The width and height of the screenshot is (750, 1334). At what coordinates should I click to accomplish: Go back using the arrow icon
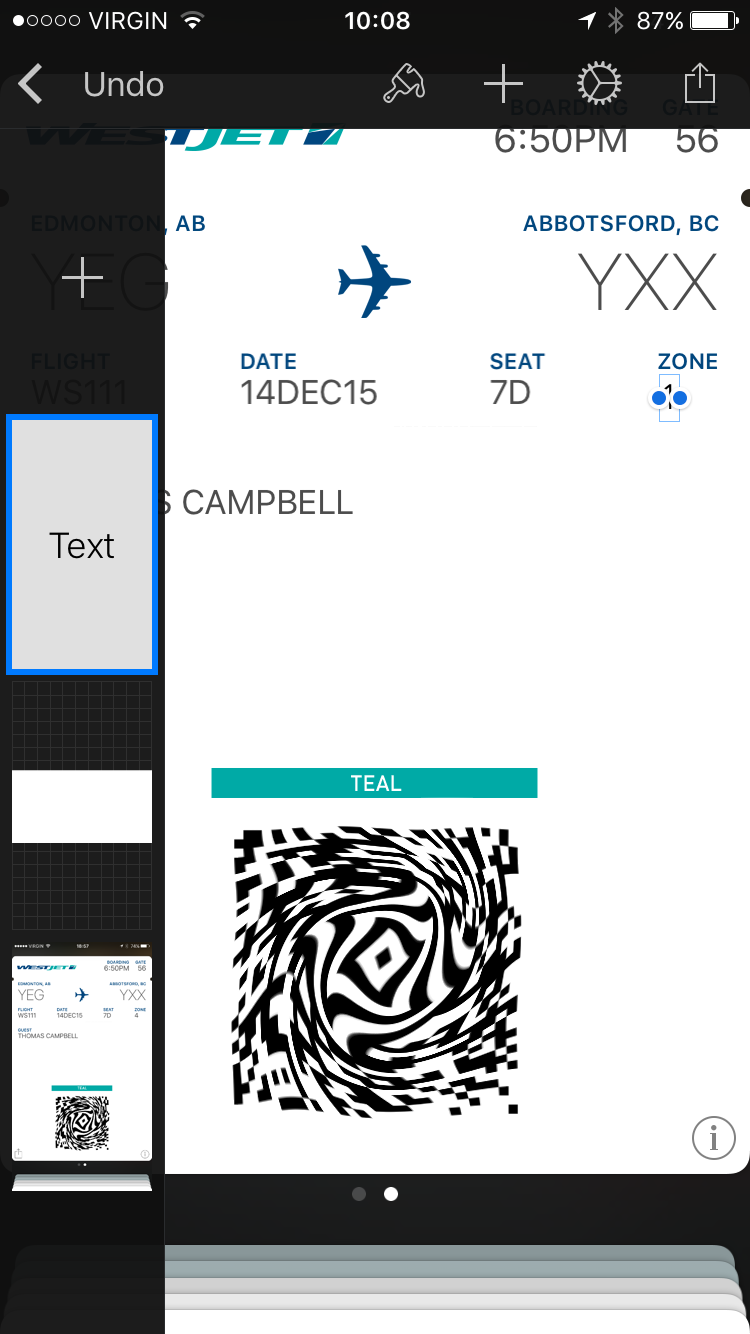(31, 85)
